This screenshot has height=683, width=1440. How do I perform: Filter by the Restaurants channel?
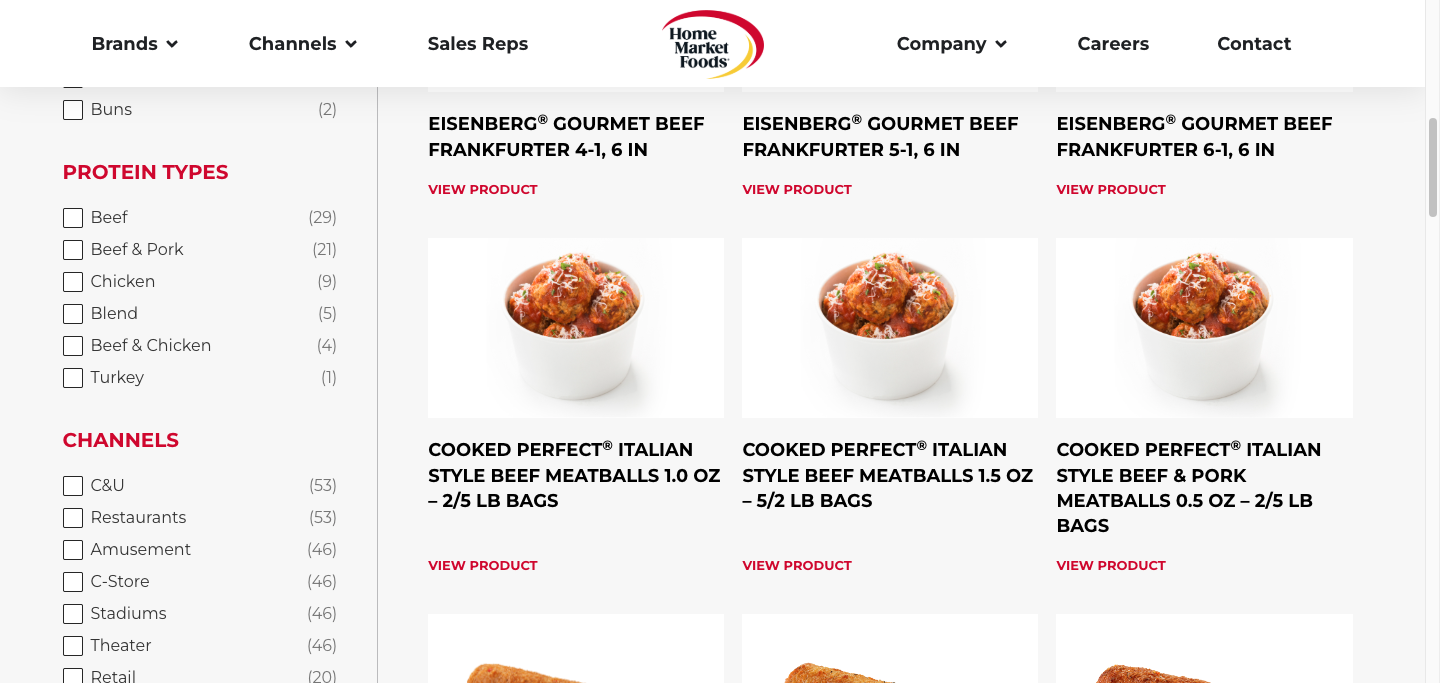pyautogui.click(x=73, y=518)
